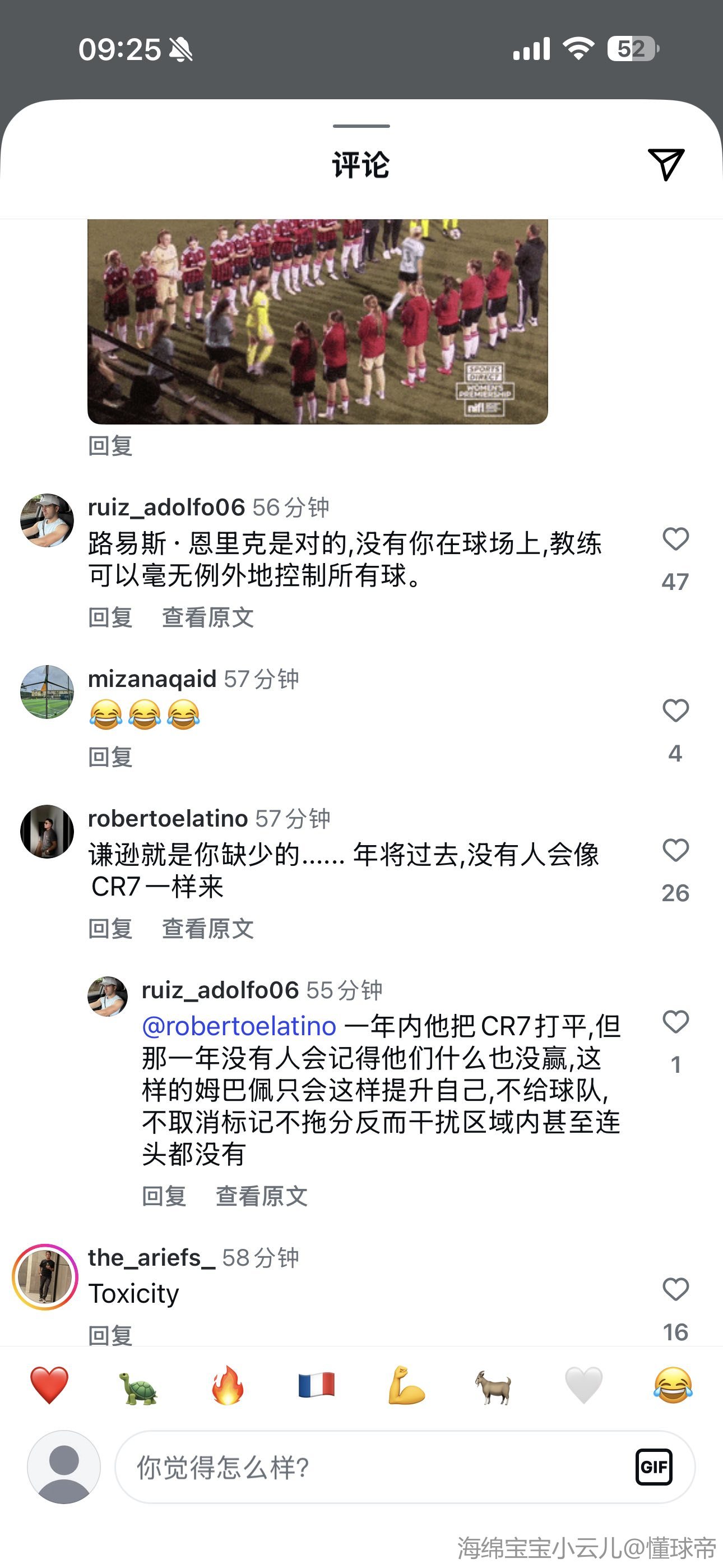Like robertoelatino's comment about CR7

point(675,851)
